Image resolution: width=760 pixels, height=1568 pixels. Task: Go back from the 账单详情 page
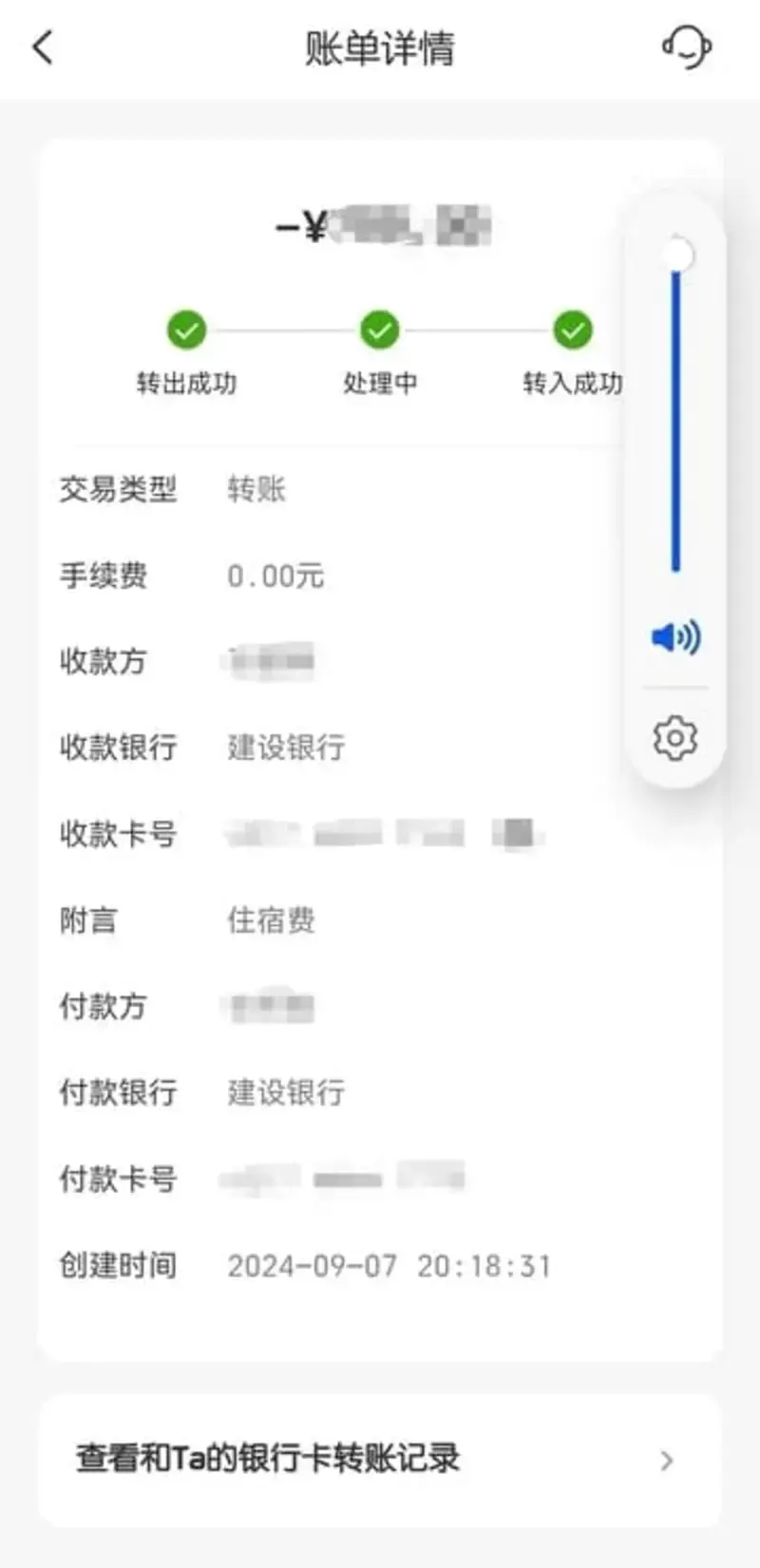tap(43, 47)
